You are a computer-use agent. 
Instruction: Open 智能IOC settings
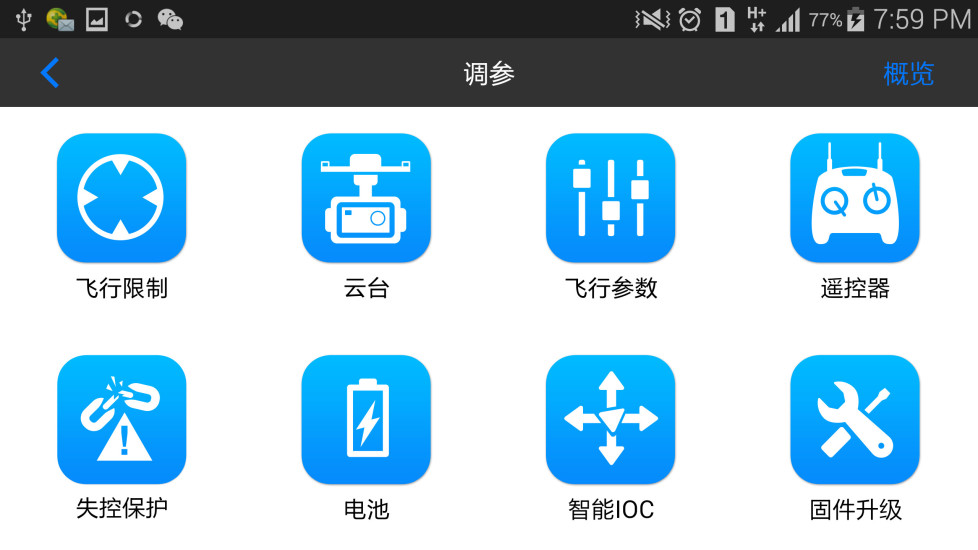610,420
